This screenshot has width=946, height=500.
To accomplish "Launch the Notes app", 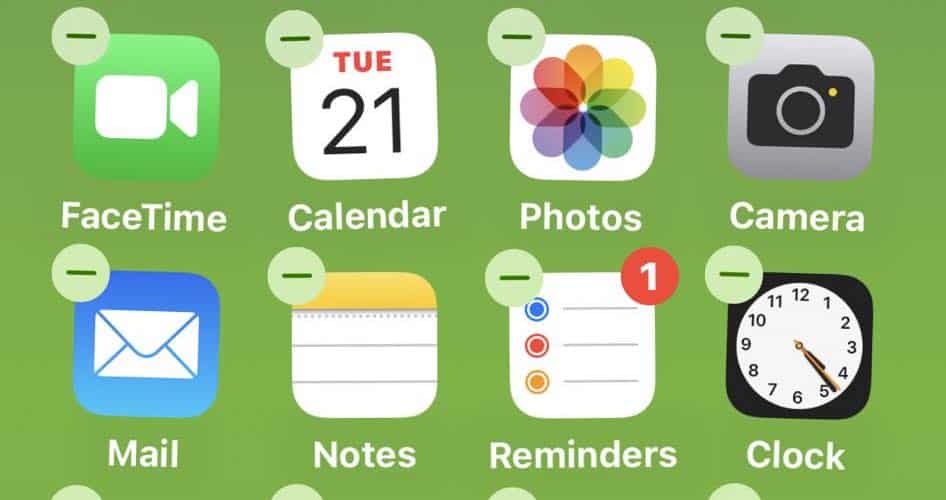I will (x=364, y=345).
